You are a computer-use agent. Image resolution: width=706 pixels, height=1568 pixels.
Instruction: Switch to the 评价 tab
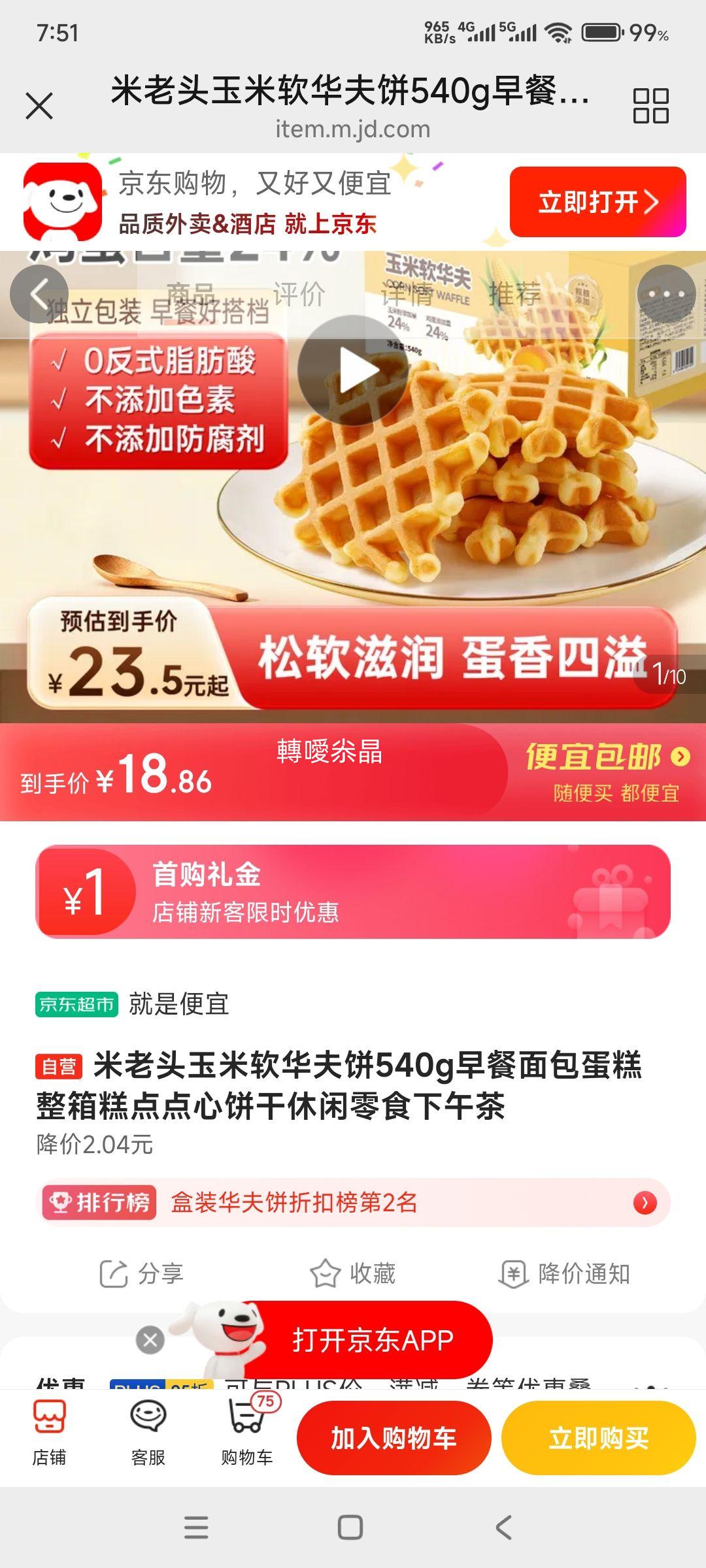tap(299, 295)
